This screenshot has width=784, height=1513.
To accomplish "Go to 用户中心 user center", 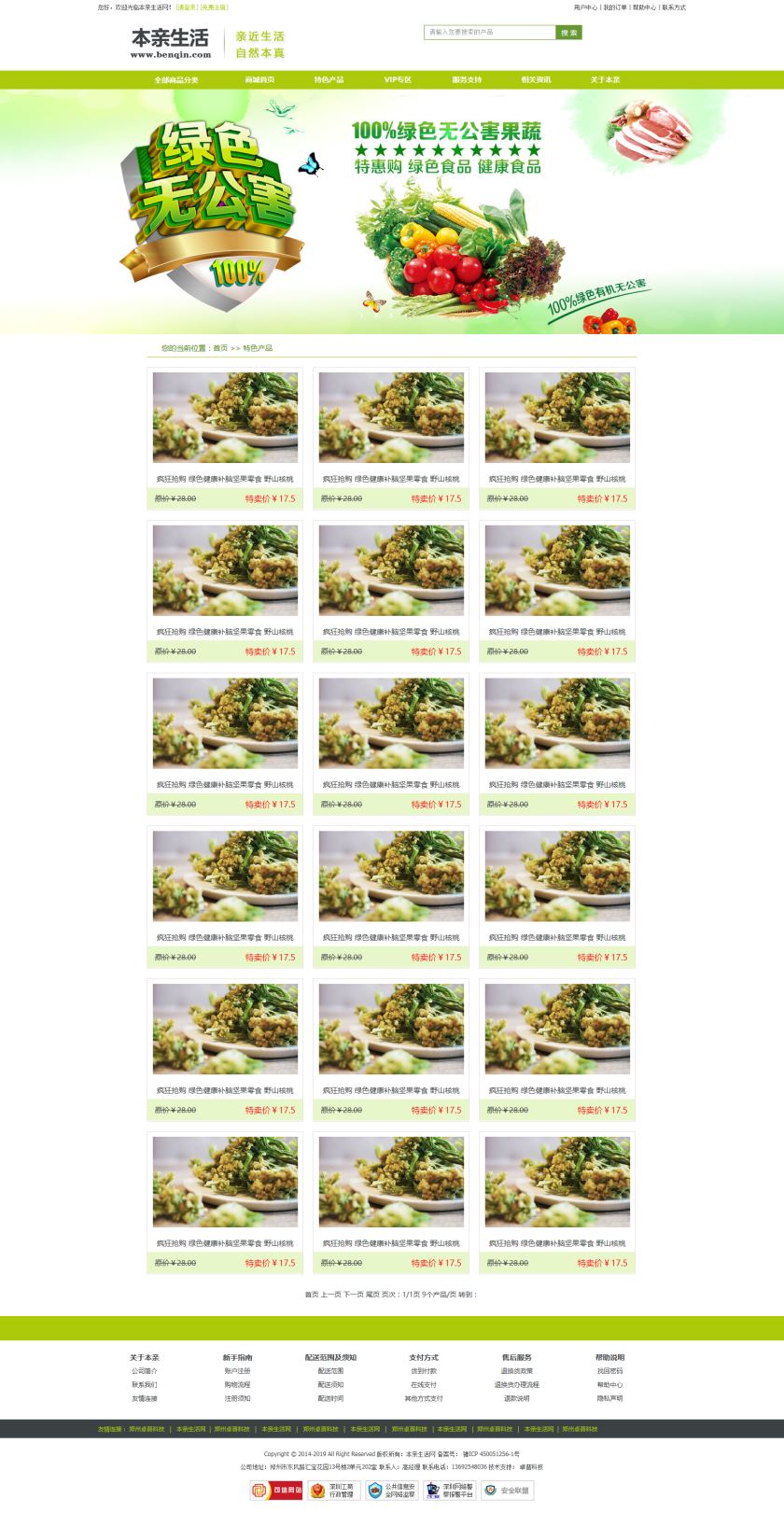I will click(x=585, y=7).
